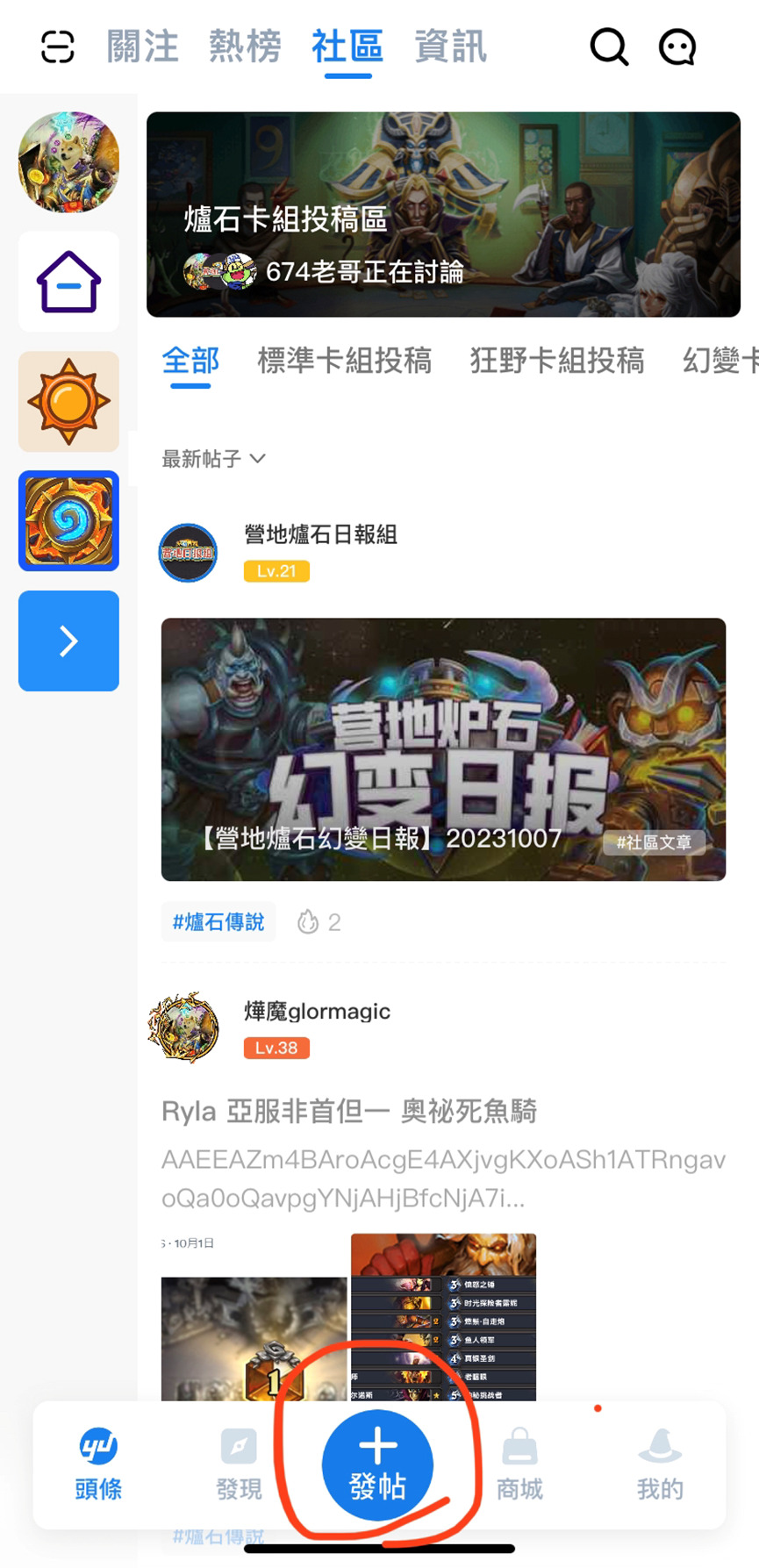
Task: Switch to the 熱榜 tab
Action: 245,47
